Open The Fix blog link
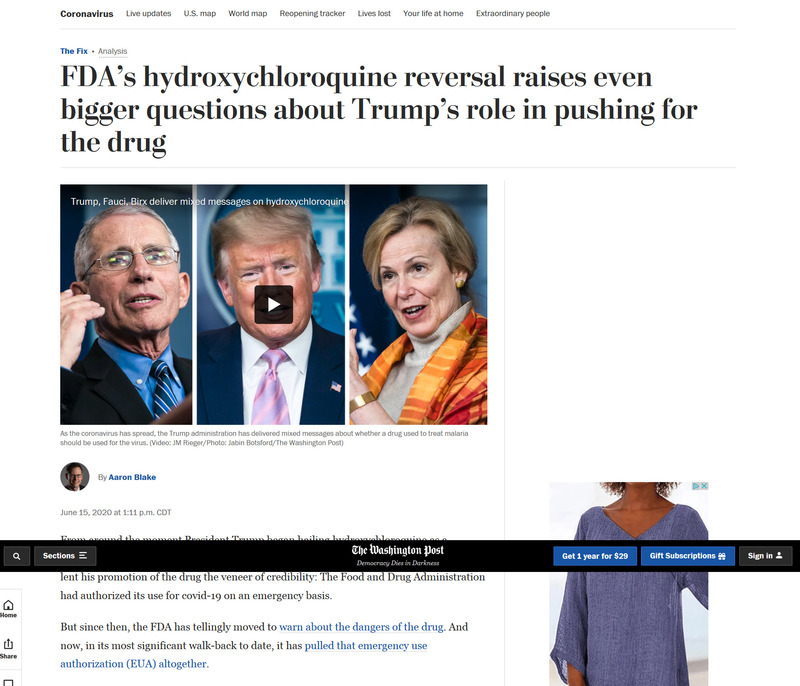 (x=74, y=51)
